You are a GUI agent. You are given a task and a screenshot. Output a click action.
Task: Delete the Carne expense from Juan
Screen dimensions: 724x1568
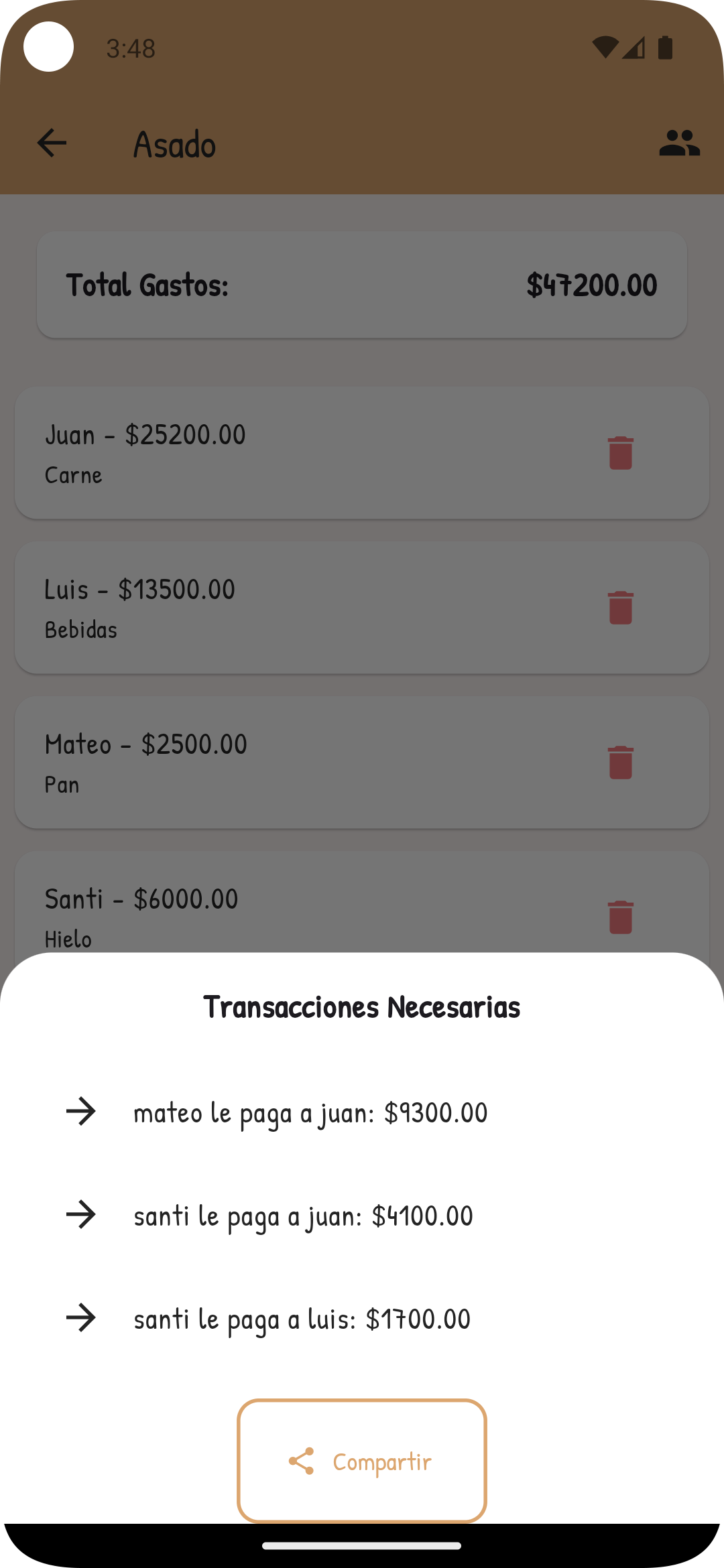(x=619, y=452)
